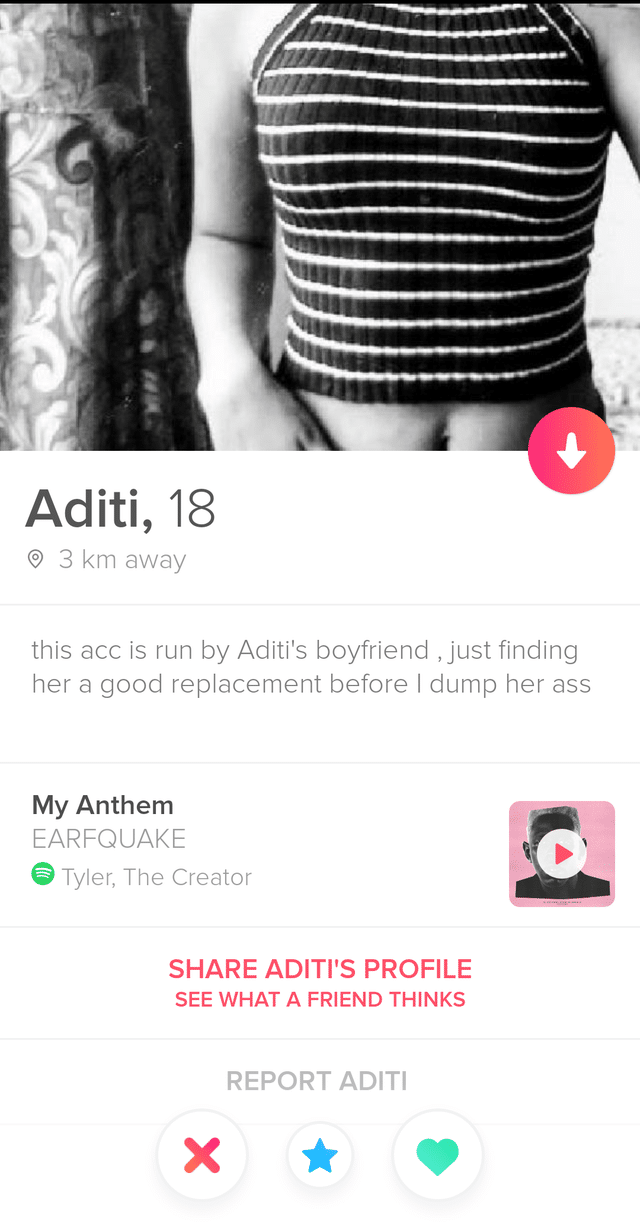Like Aditi with the green heart
Viewport: 640px width, 1227px height.
pyautogui.click(x=438, y=1156)
